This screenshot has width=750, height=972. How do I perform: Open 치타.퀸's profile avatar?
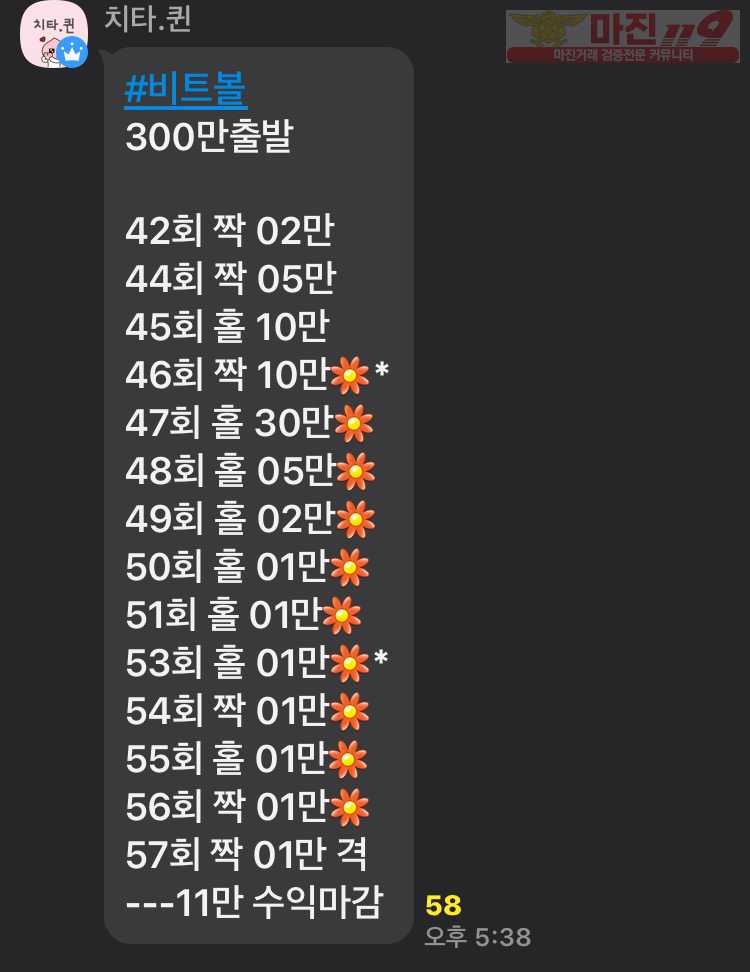pos(53,34)
